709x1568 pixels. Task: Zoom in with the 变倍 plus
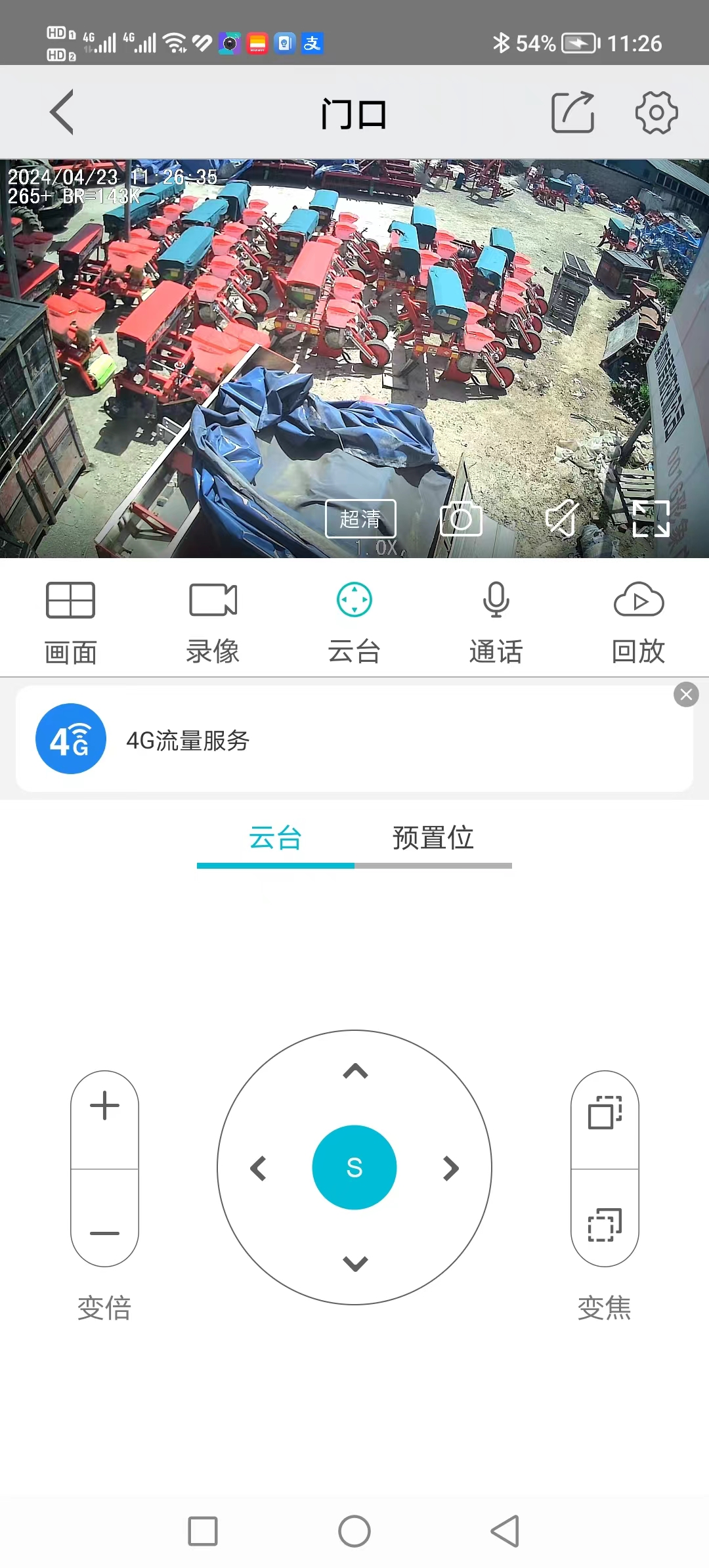[x=104, y=1106]
